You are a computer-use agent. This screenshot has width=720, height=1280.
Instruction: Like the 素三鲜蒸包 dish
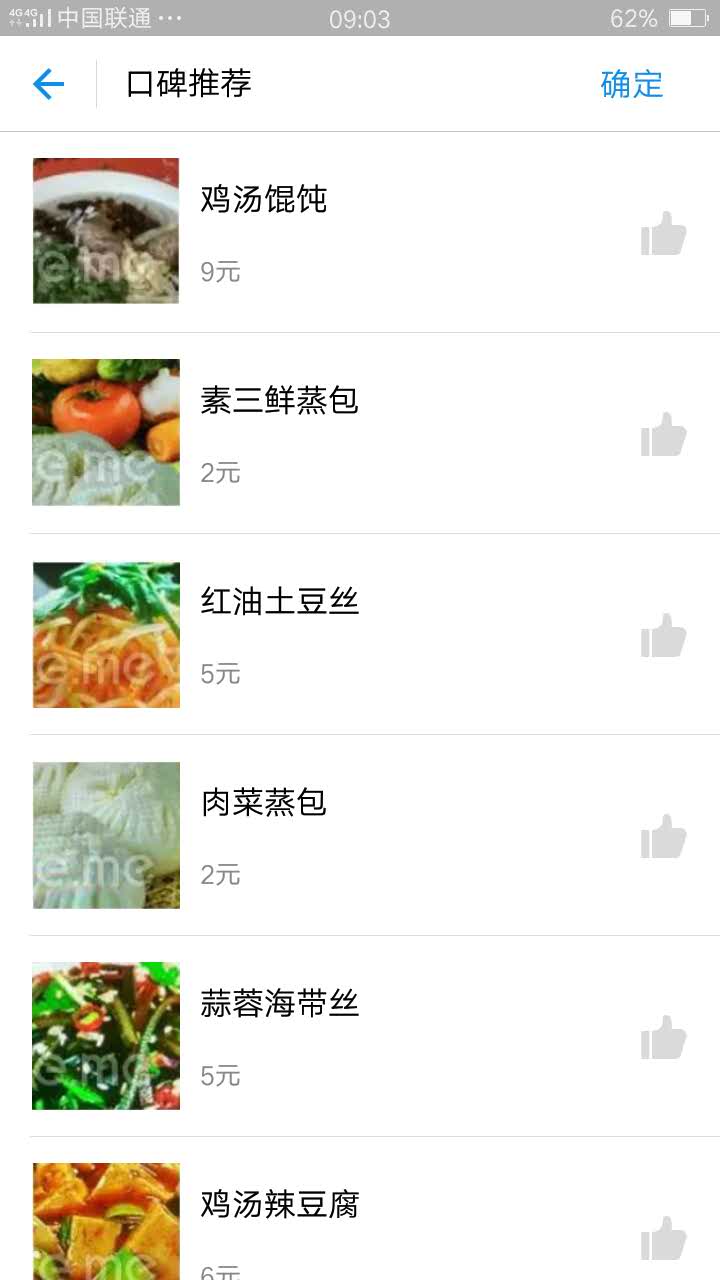[664, 435]
